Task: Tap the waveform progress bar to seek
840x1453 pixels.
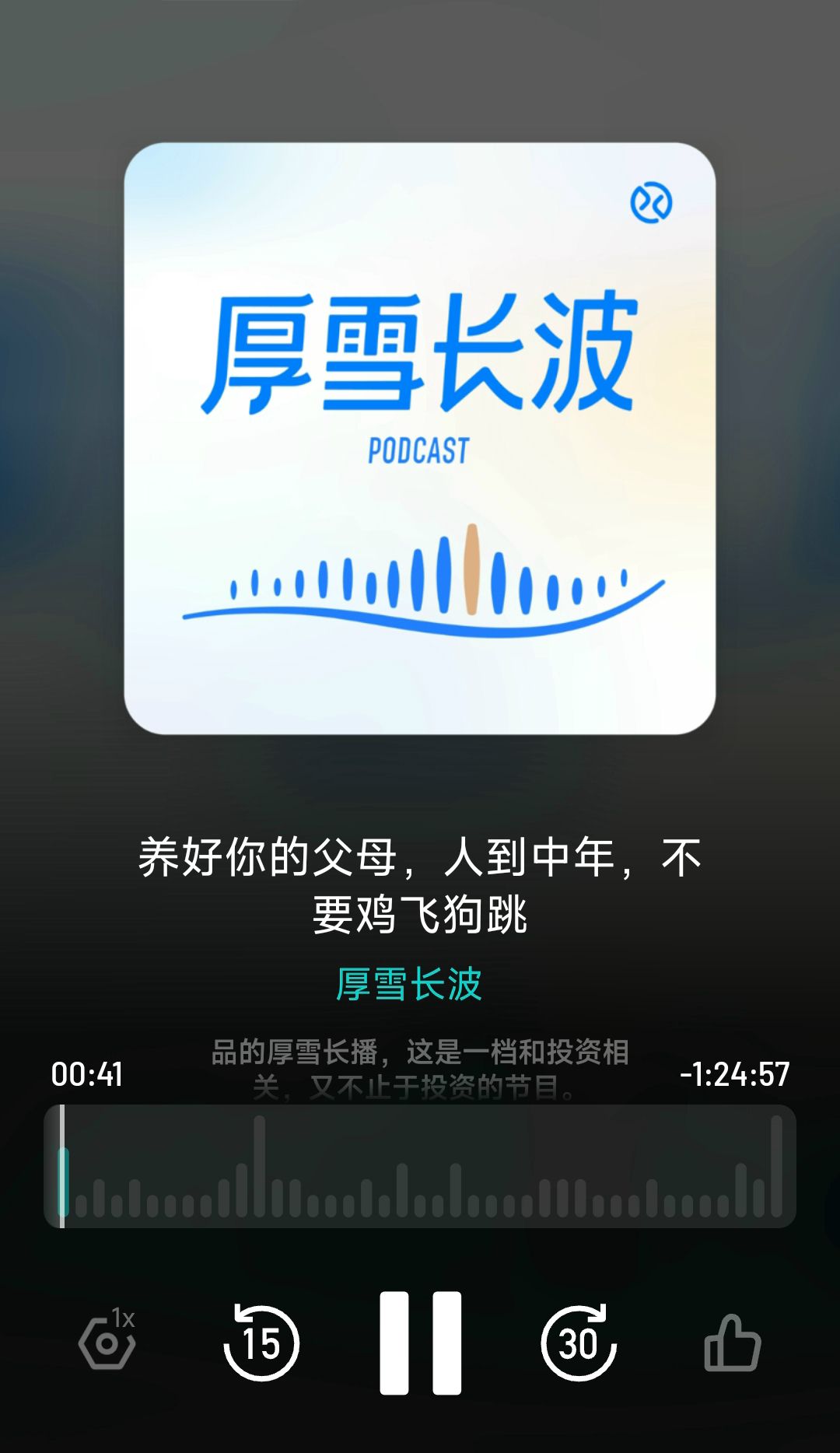Action: click(420, 1167)
